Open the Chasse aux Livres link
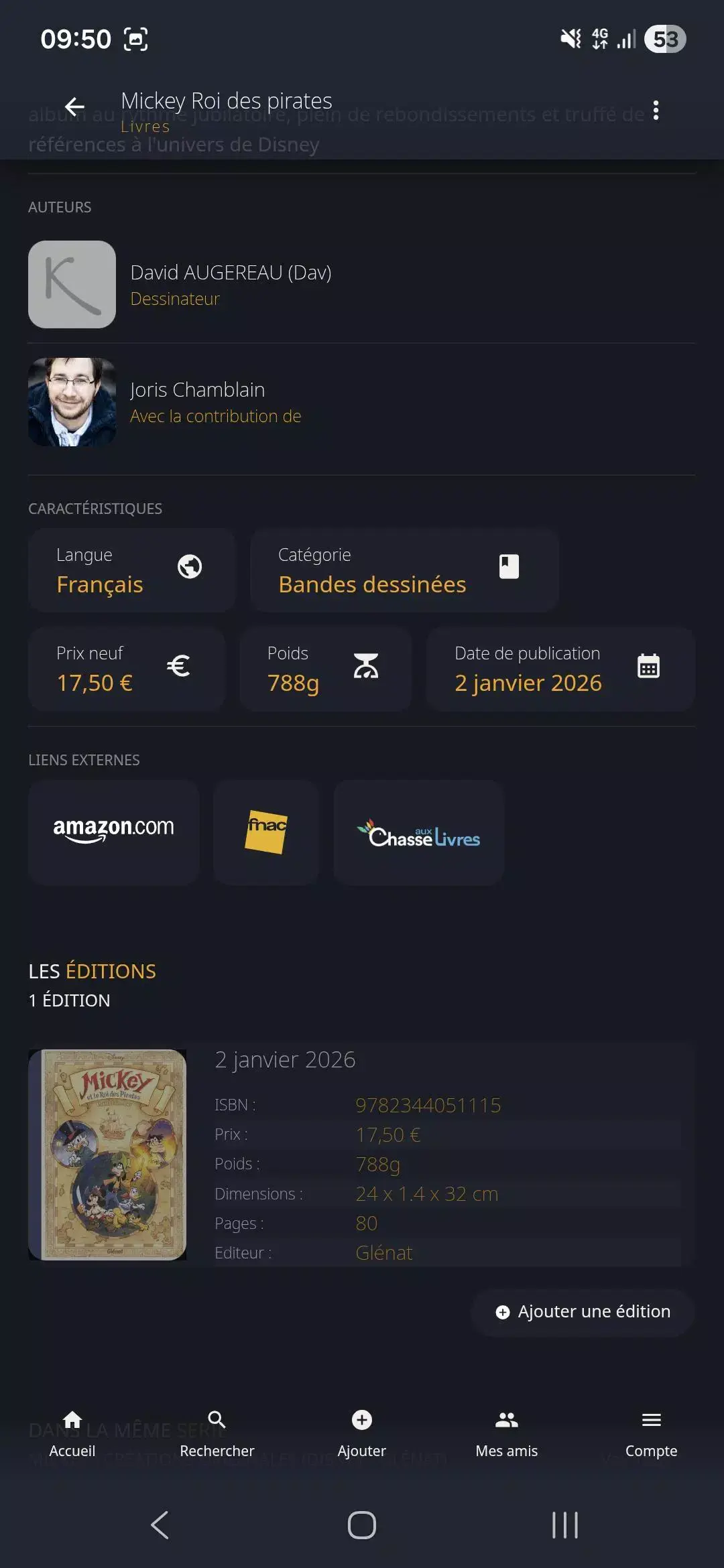724x1568 pixels. point(418,832)
